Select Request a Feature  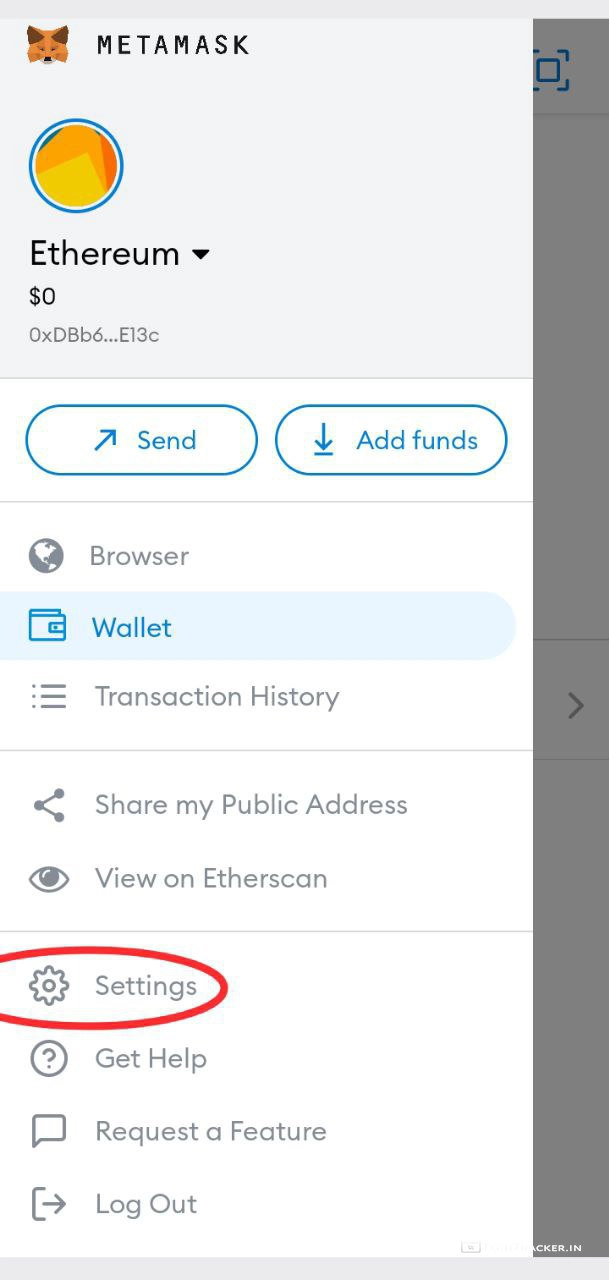(x=210, y=1131)
